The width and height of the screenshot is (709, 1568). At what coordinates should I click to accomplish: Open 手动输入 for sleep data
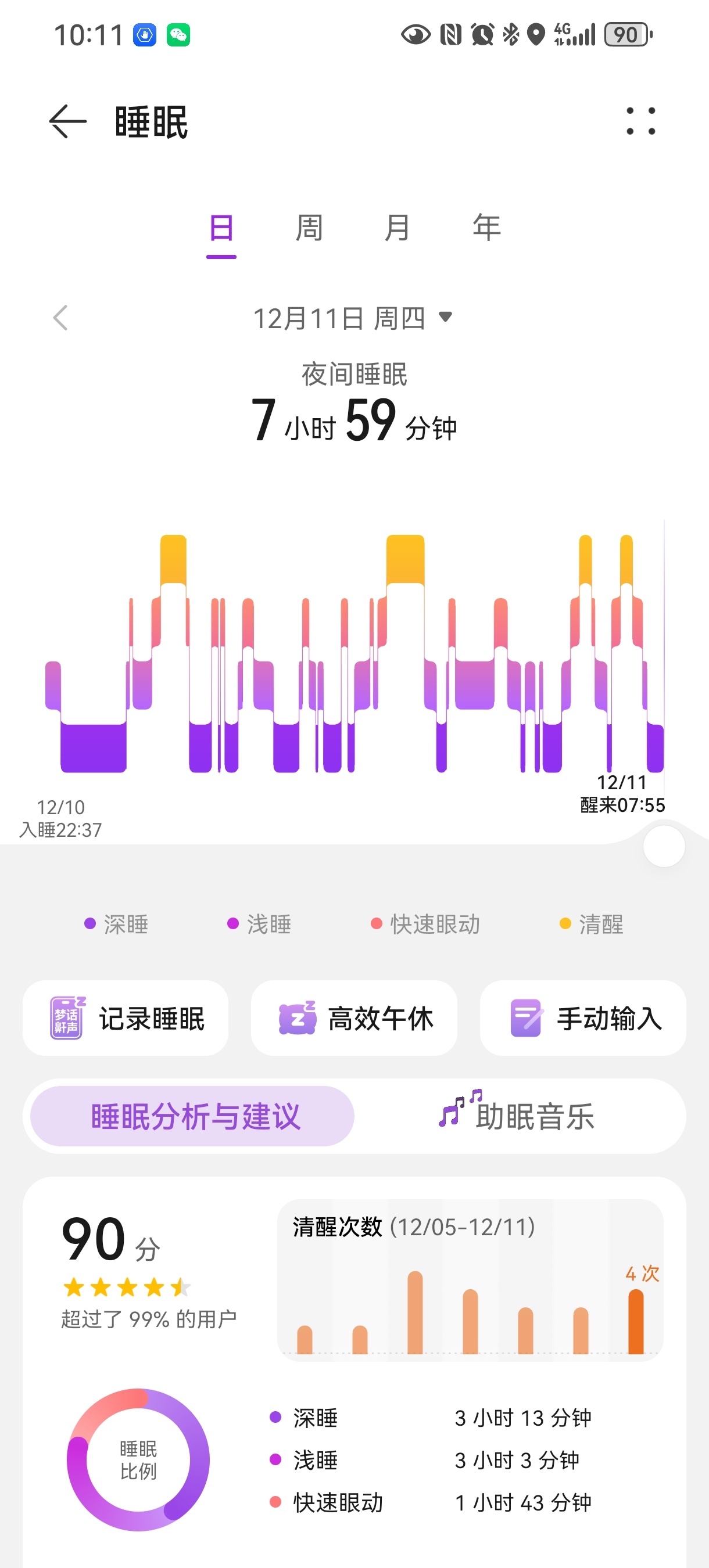tap(583, 1019)
